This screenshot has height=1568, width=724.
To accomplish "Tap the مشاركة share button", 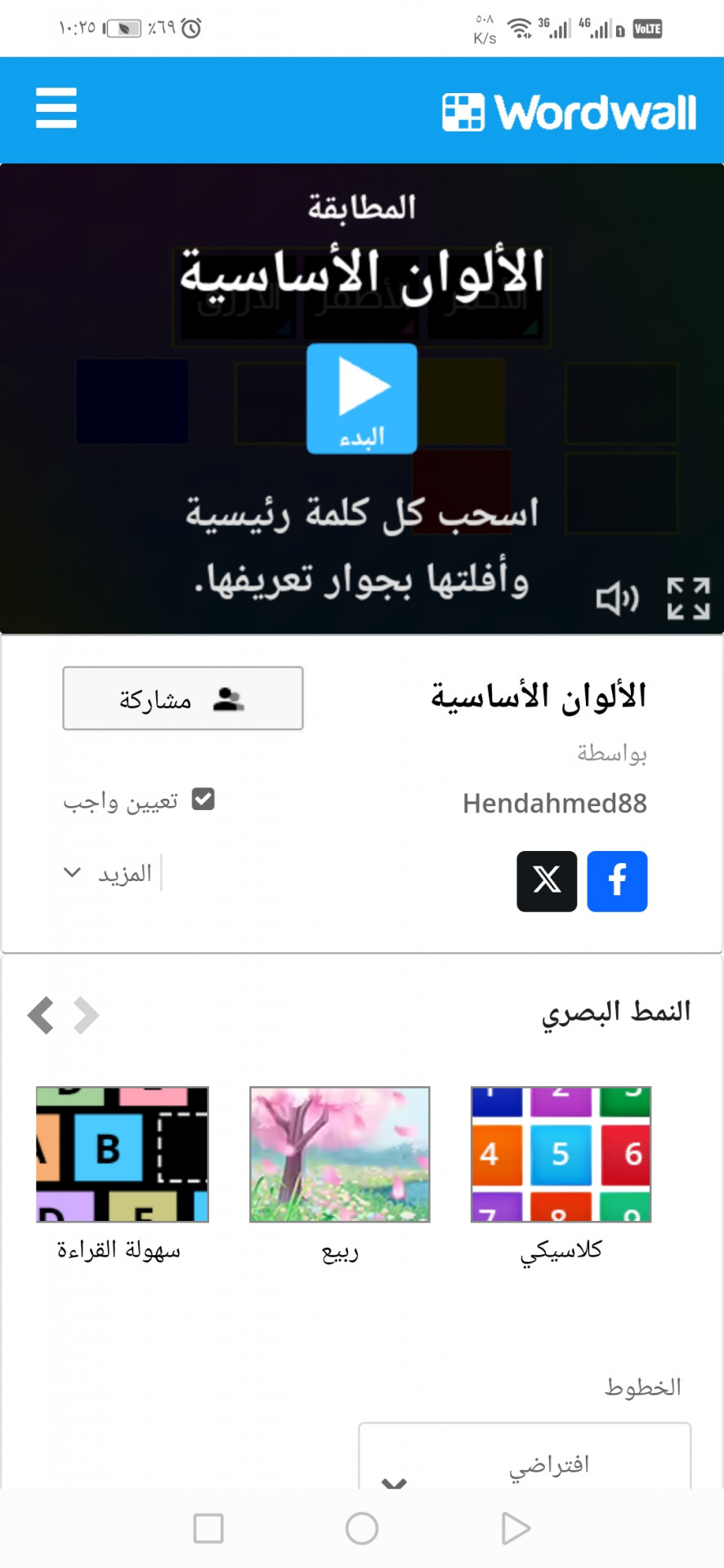I will [x=183, y=698].
